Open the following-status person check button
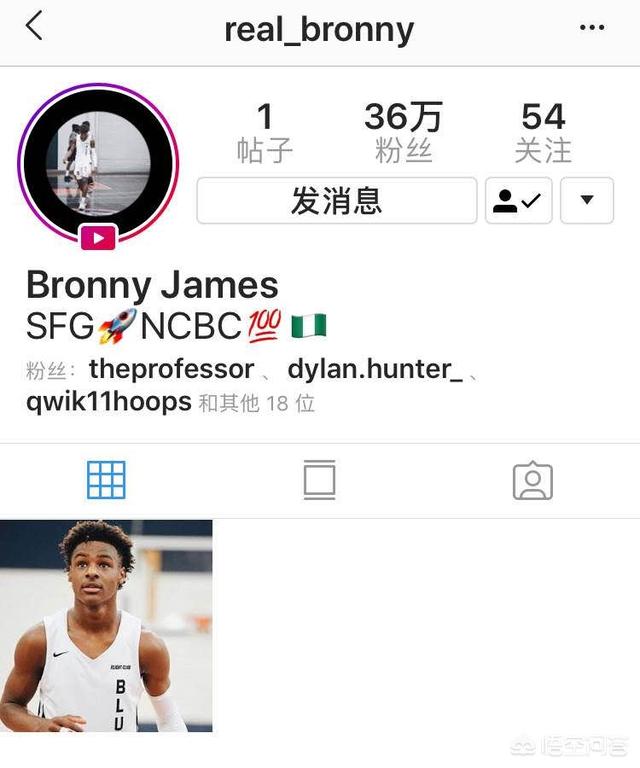This screenshot has width=640, height=768. [518, 201]
